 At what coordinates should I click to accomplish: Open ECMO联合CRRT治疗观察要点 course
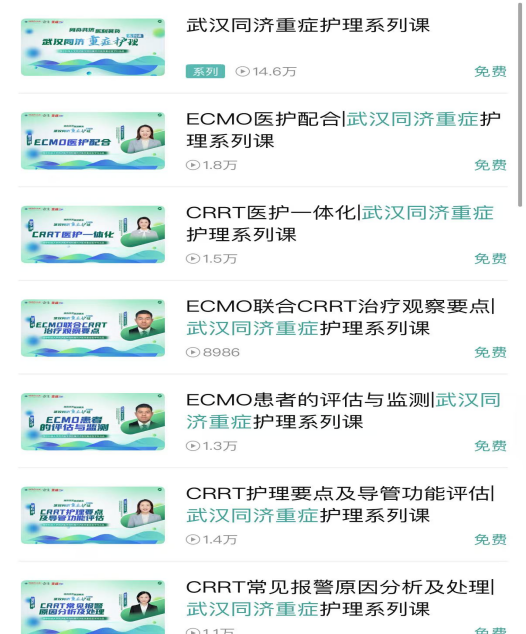coord(263,328)
